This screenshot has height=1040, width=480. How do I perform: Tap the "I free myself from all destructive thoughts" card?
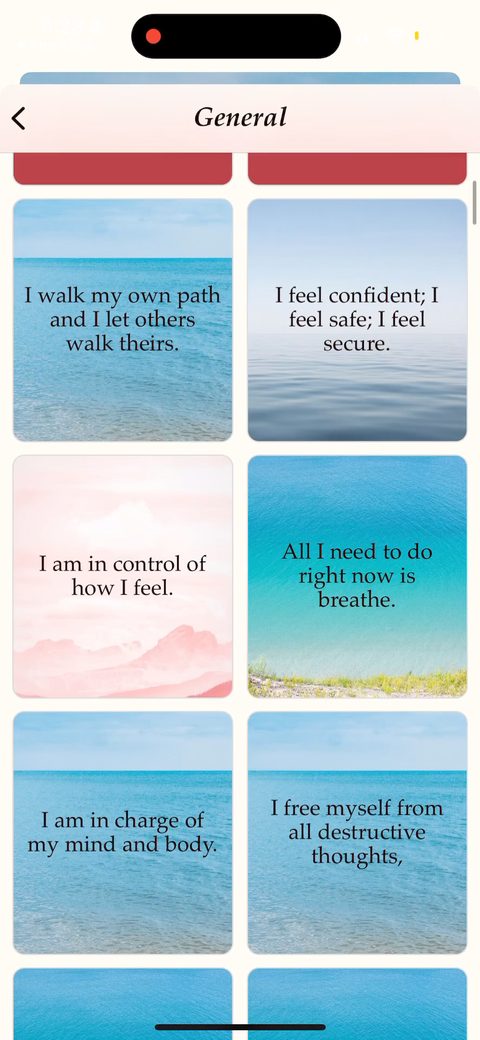pyautogui.click(x=357, y=833)
